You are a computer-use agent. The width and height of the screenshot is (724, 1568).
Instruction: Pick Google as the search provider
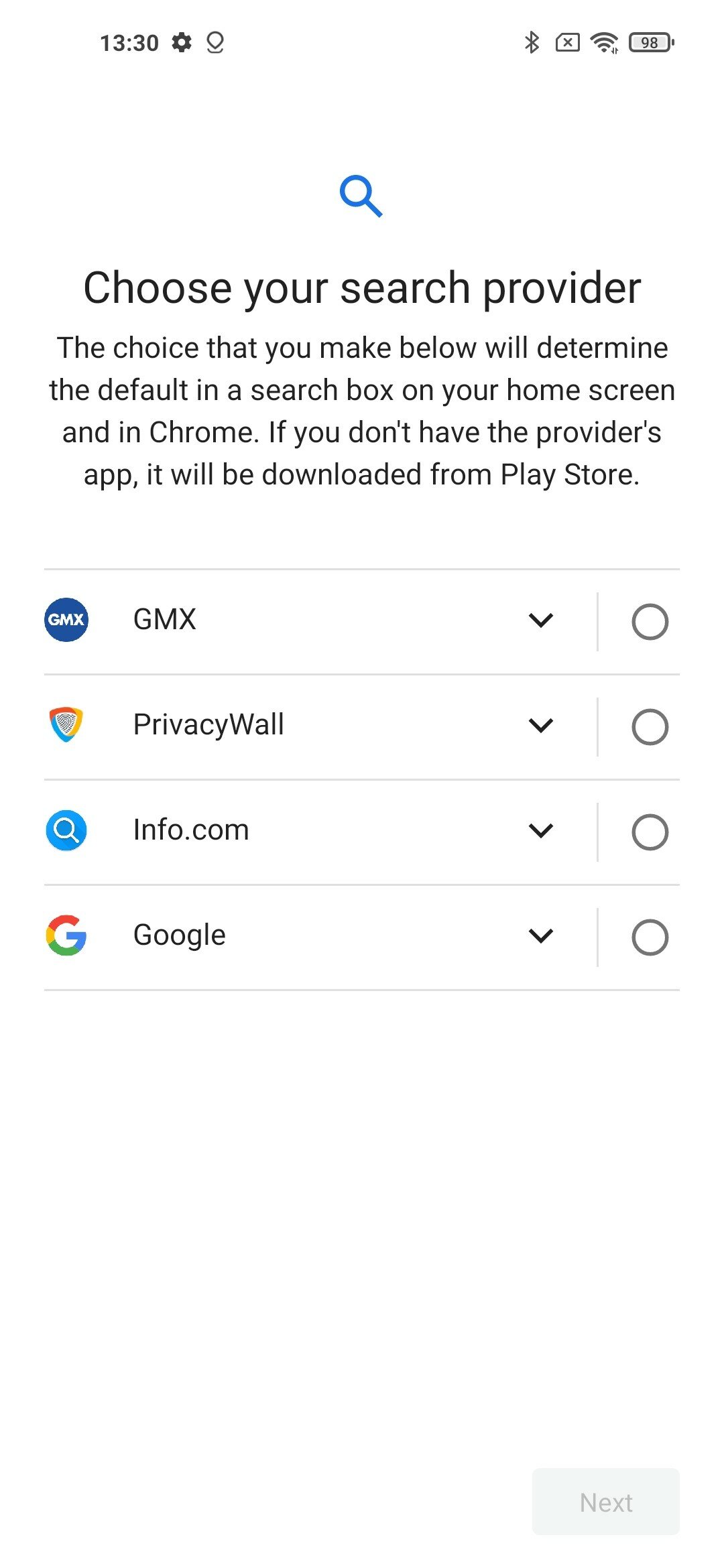[x=650, y=937]
